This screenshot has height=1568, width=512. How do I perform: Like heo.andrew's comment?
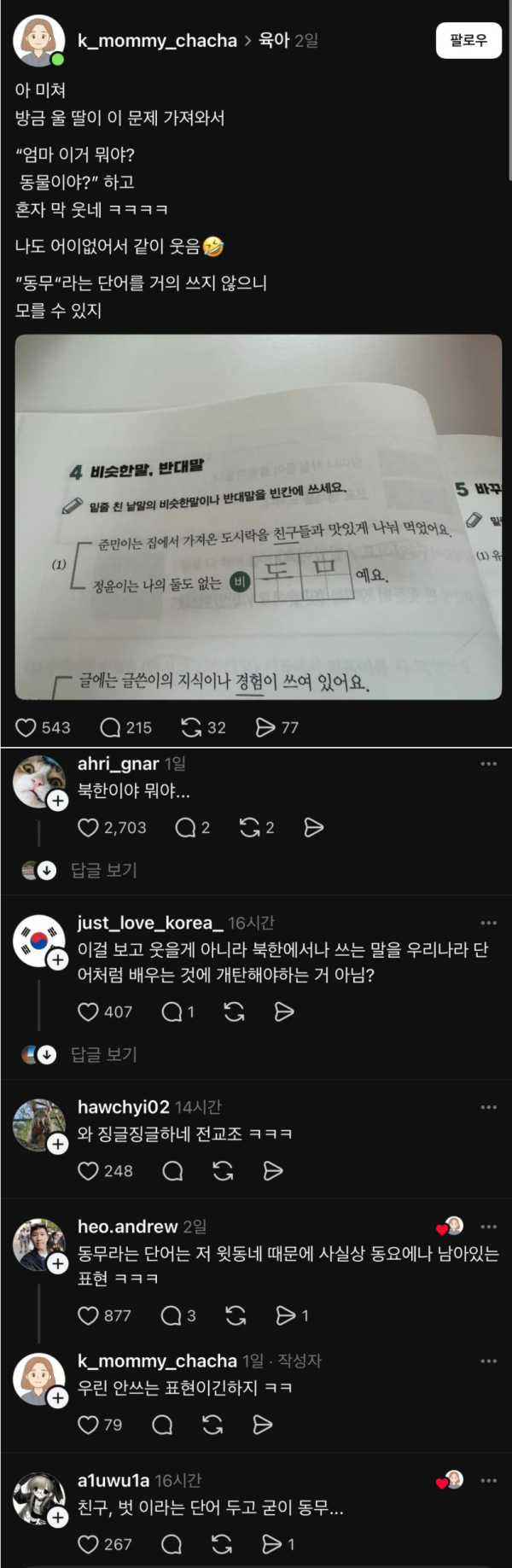(x=89, y=1315)
